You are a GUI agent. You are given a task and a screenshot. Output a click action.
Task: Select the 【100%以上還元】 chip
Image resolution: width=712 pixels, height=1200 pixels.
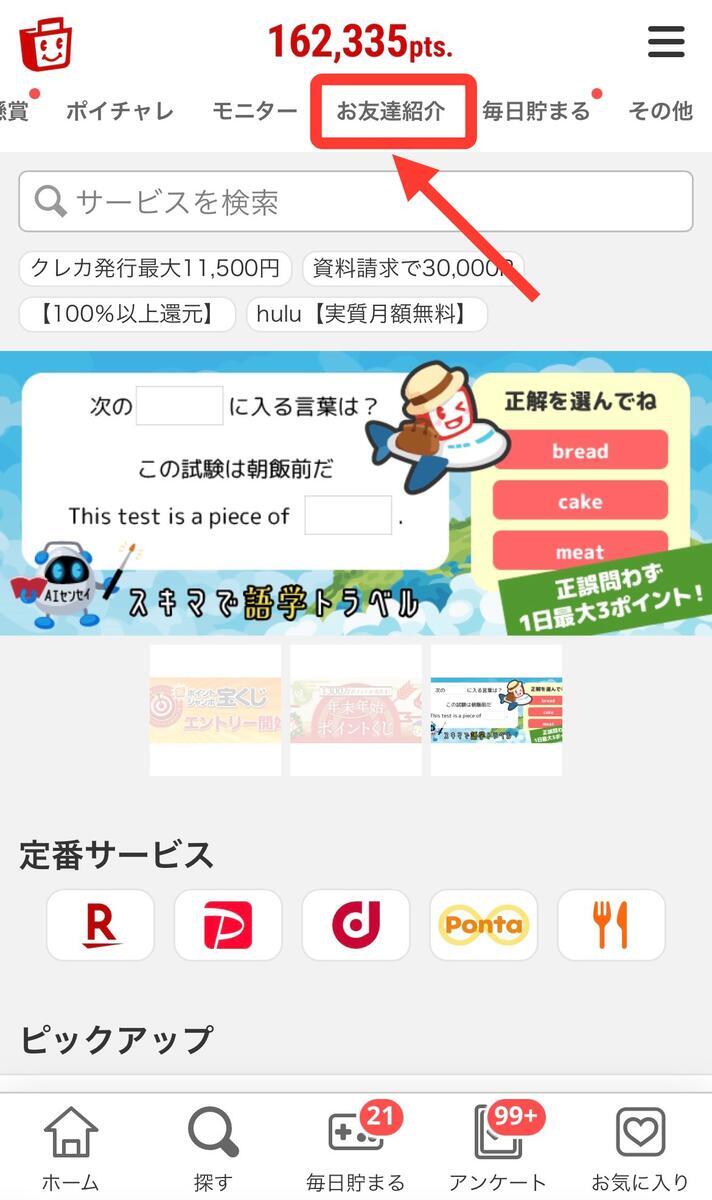pos(127,314)
